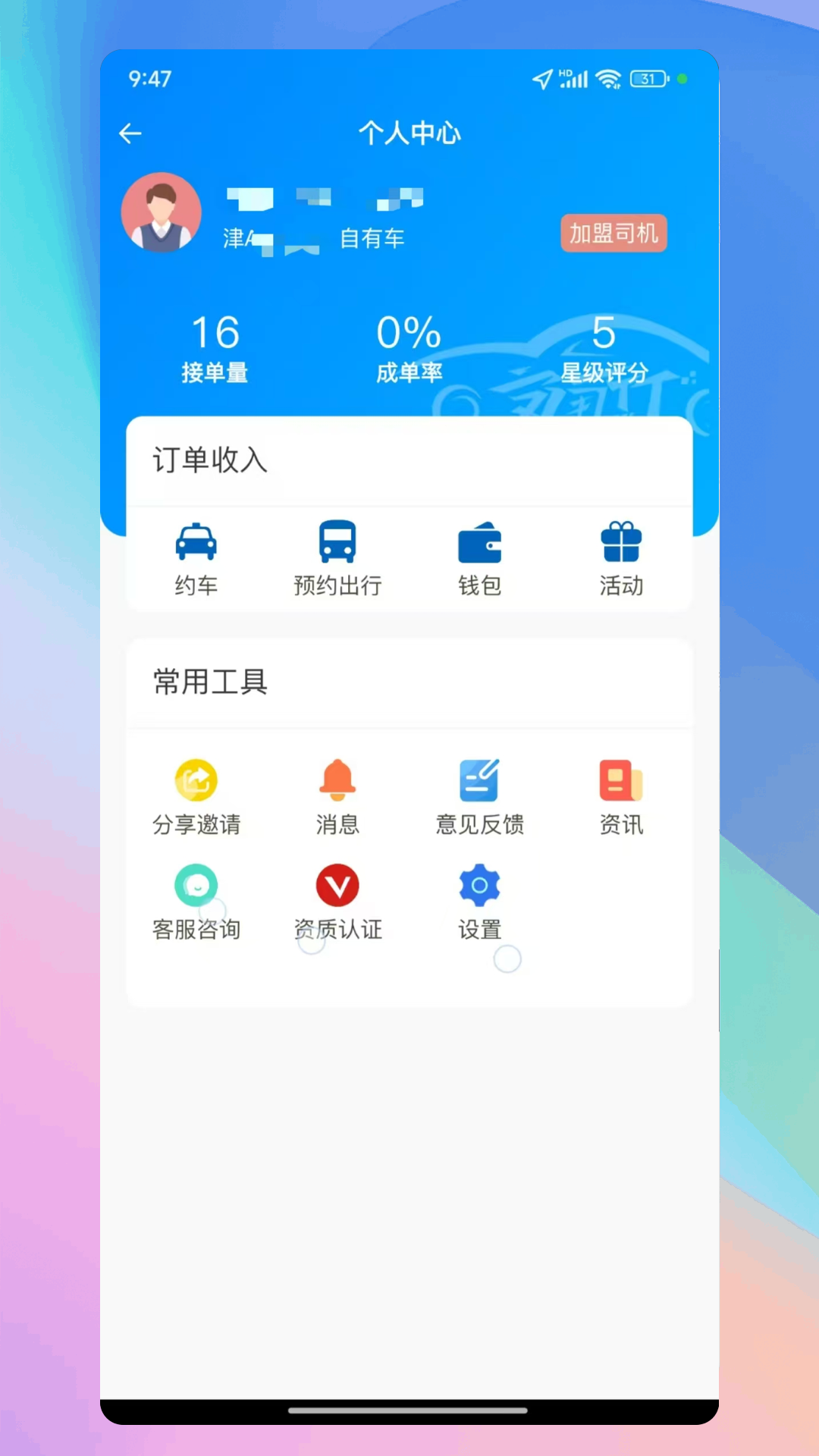The image size is (819, 1456).
Task: Open the 订单收入 section header
Action: click(209, 462)
